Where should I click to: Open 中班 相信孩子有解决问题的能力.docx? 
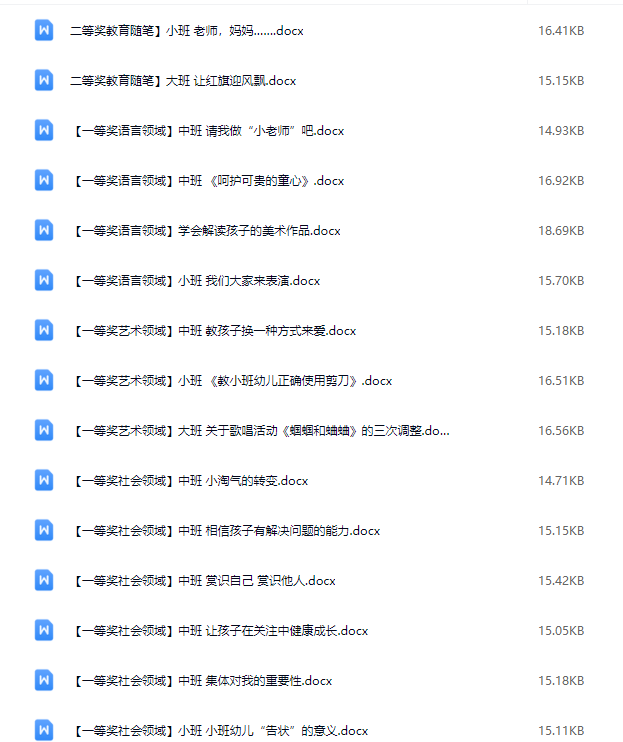tap(226, 531)
